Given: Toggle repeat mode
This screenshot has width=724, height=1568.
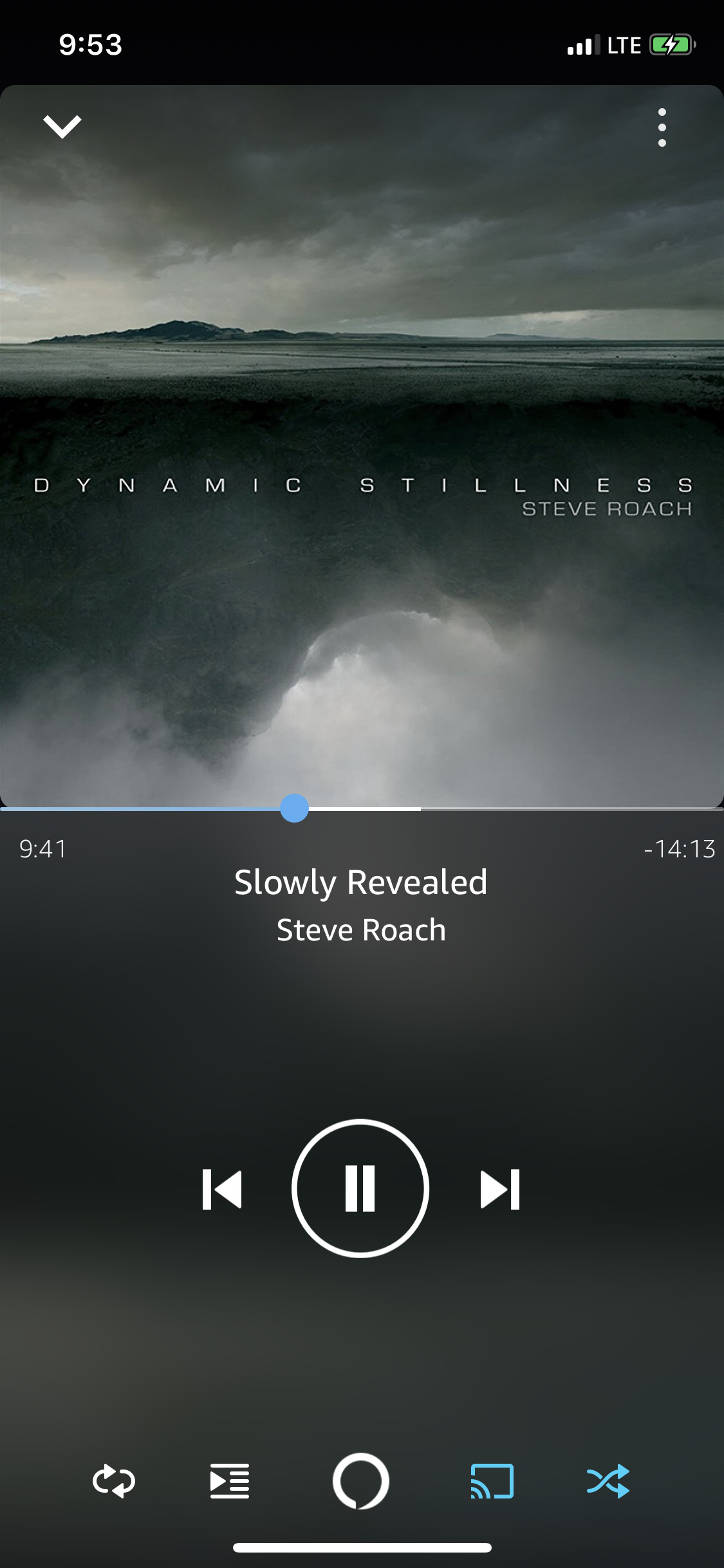Looking at the screenshot, I should pos(114,1481).
